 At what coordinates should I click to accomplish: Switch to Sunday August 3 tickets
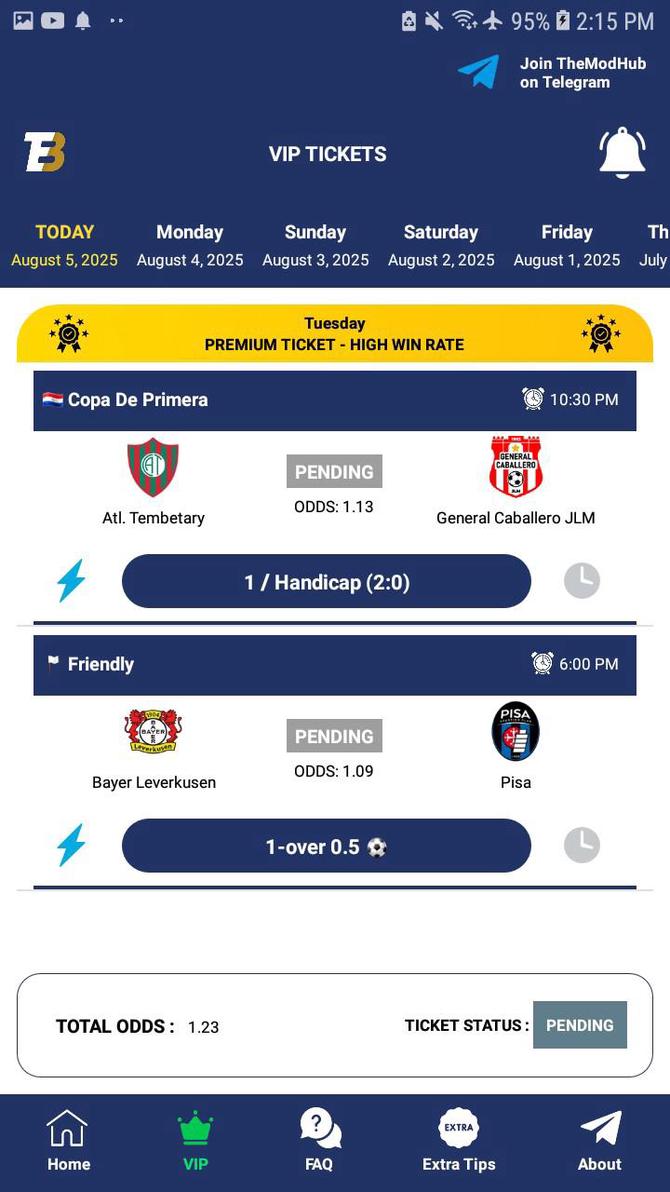coord(315,245)
